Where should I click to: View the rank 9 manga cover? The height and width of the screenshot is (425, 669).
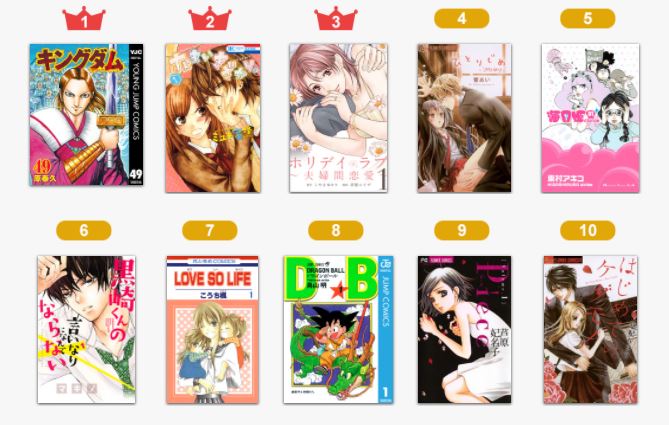(x=463, y=329)
